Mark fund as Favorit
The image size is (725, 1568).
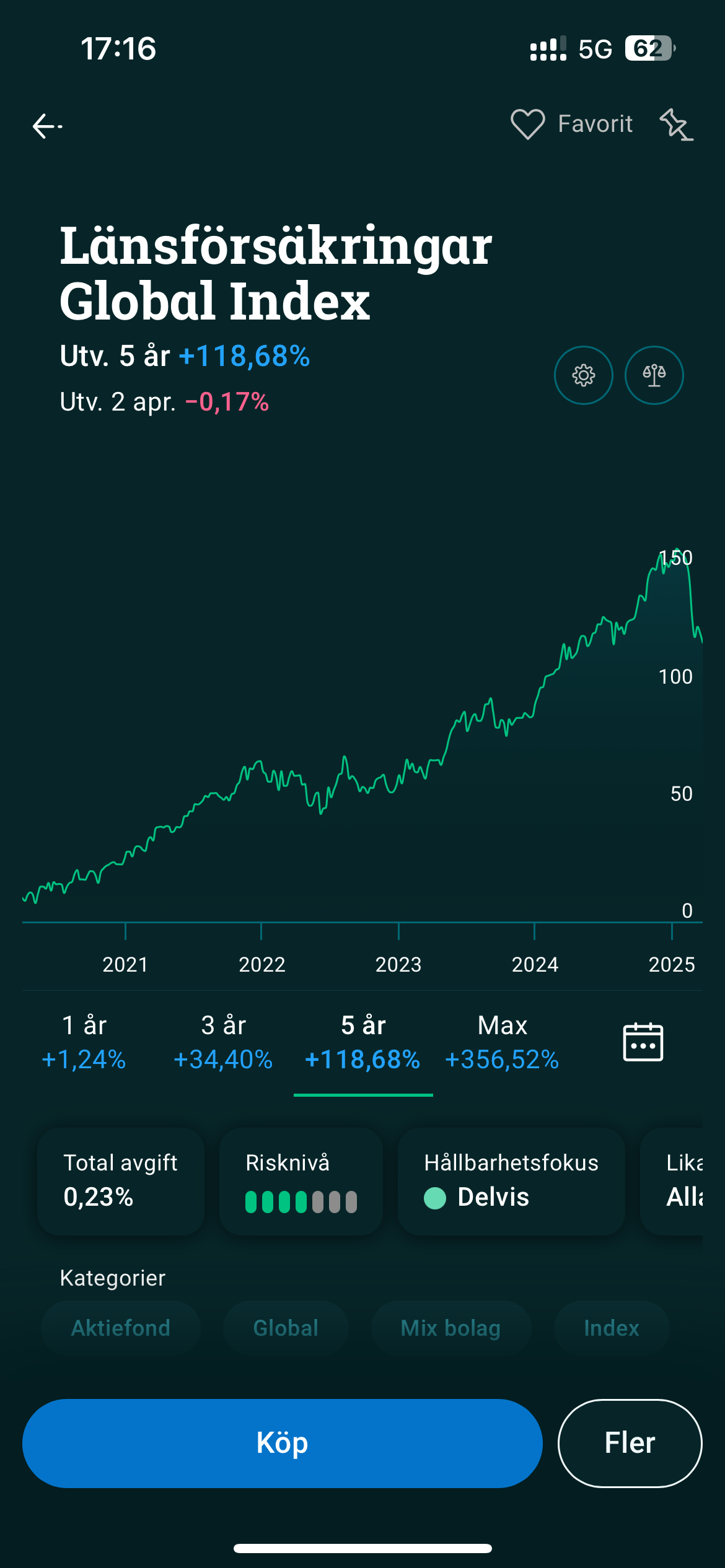(x=571, y=124)
